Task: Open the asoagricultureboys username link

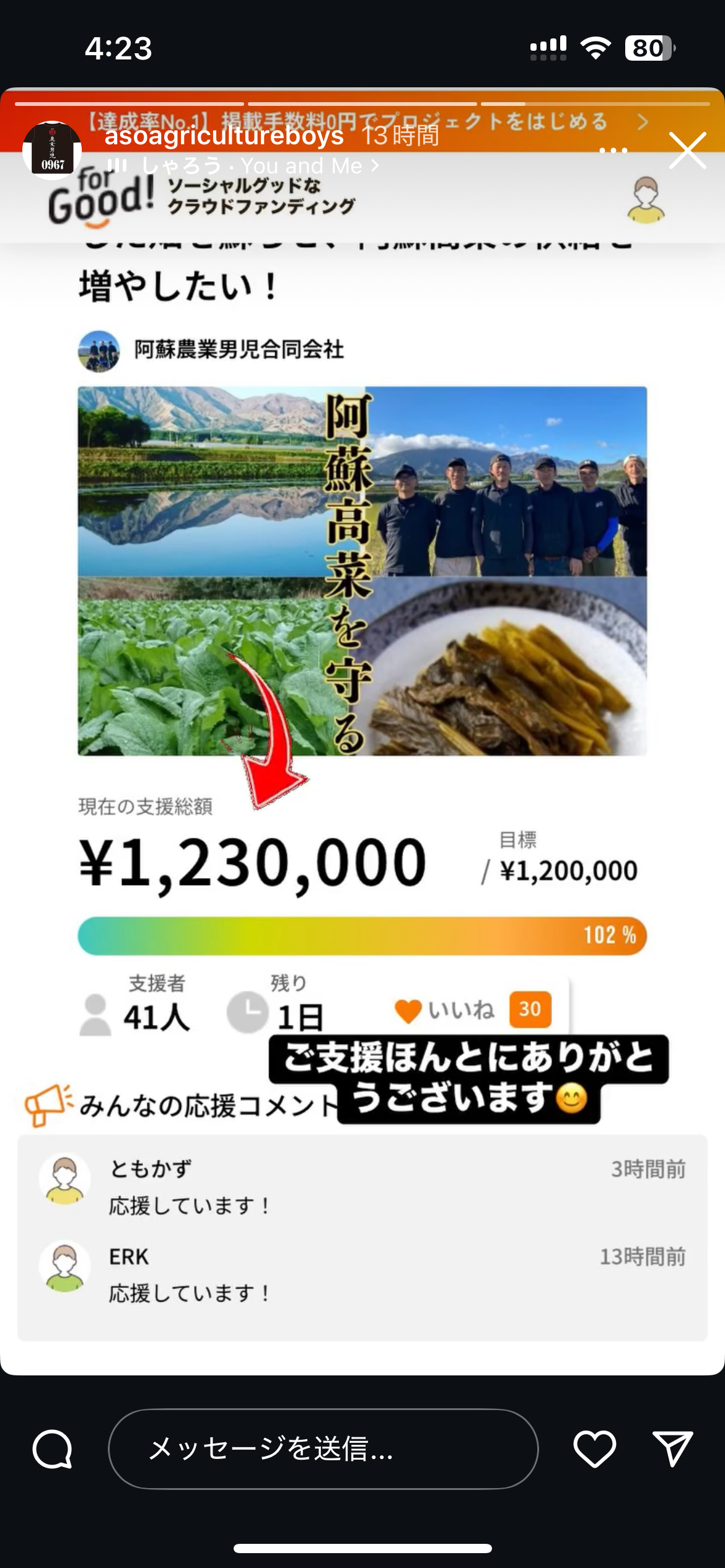Action: coord(224,135)
